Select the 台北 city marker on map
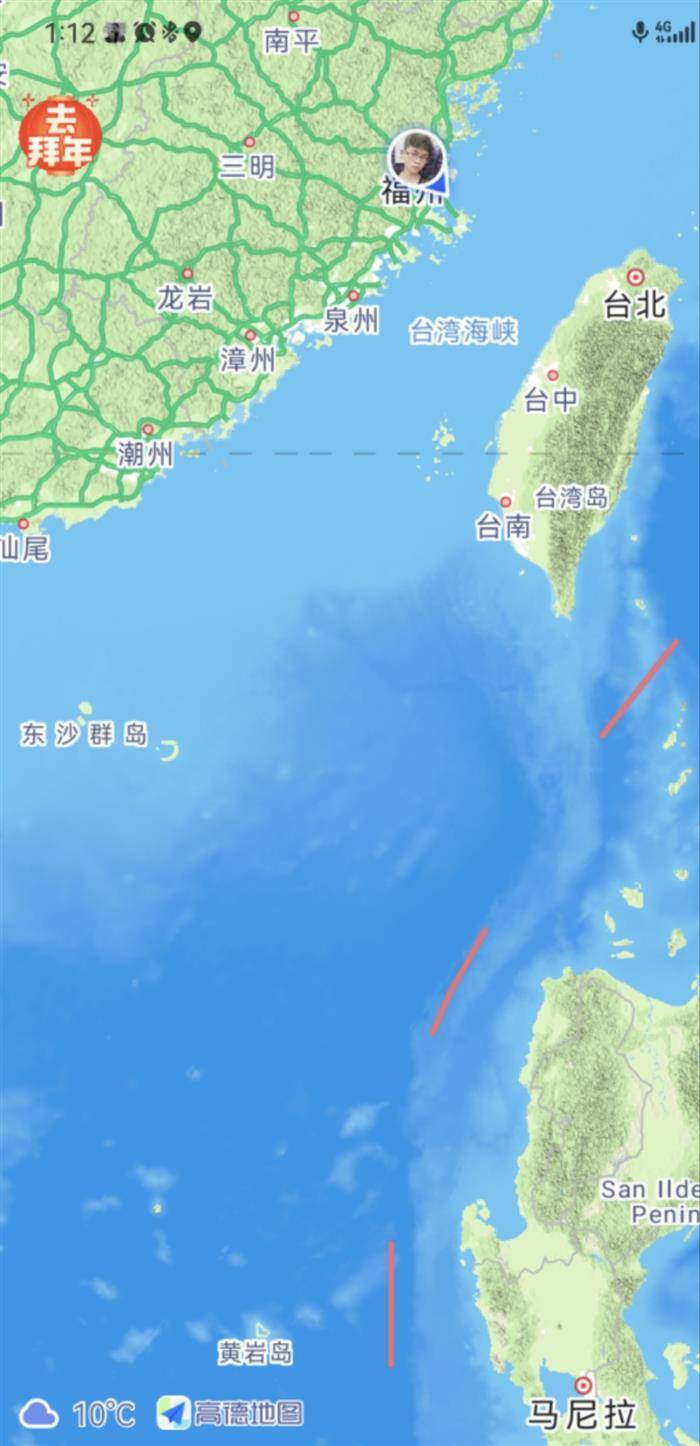This screenshot has height=1446, width=700. click(634, 278)
